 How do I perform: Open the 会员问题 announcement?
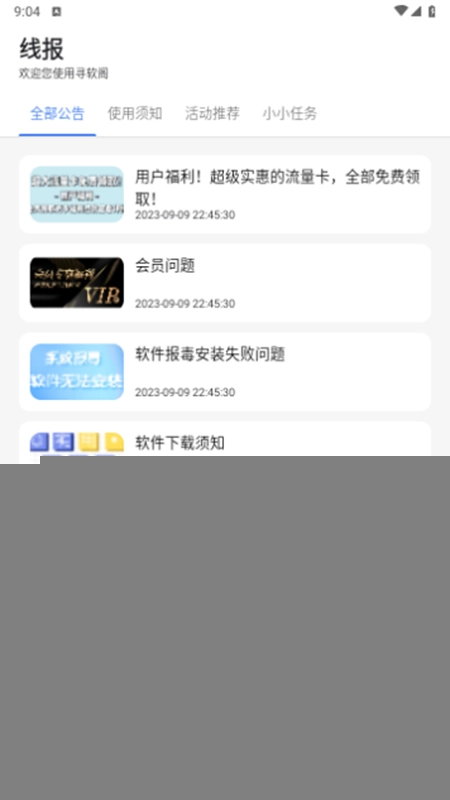[x=225, y=283]
